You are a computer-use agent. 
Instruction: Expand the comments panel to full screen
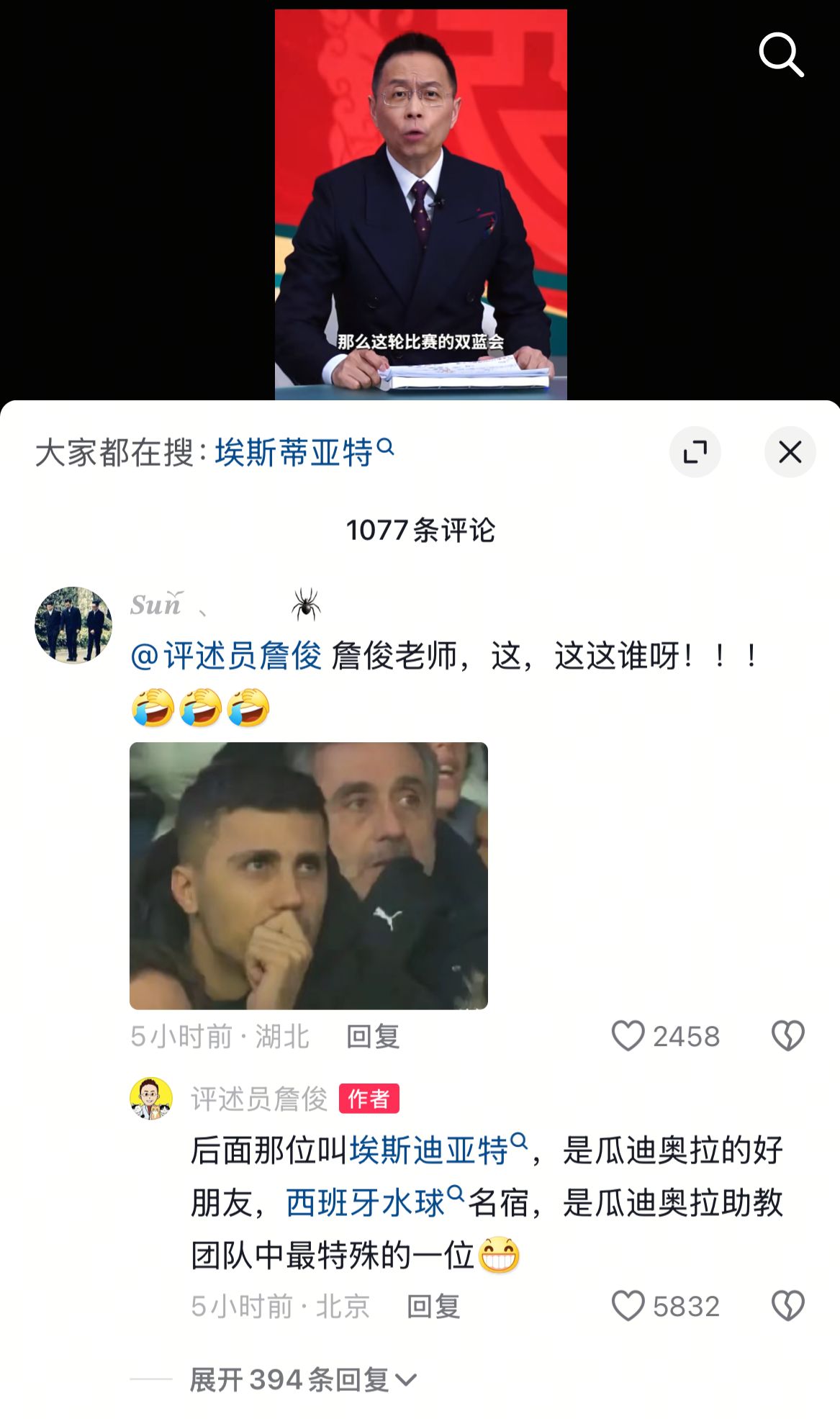click(695, 452)
